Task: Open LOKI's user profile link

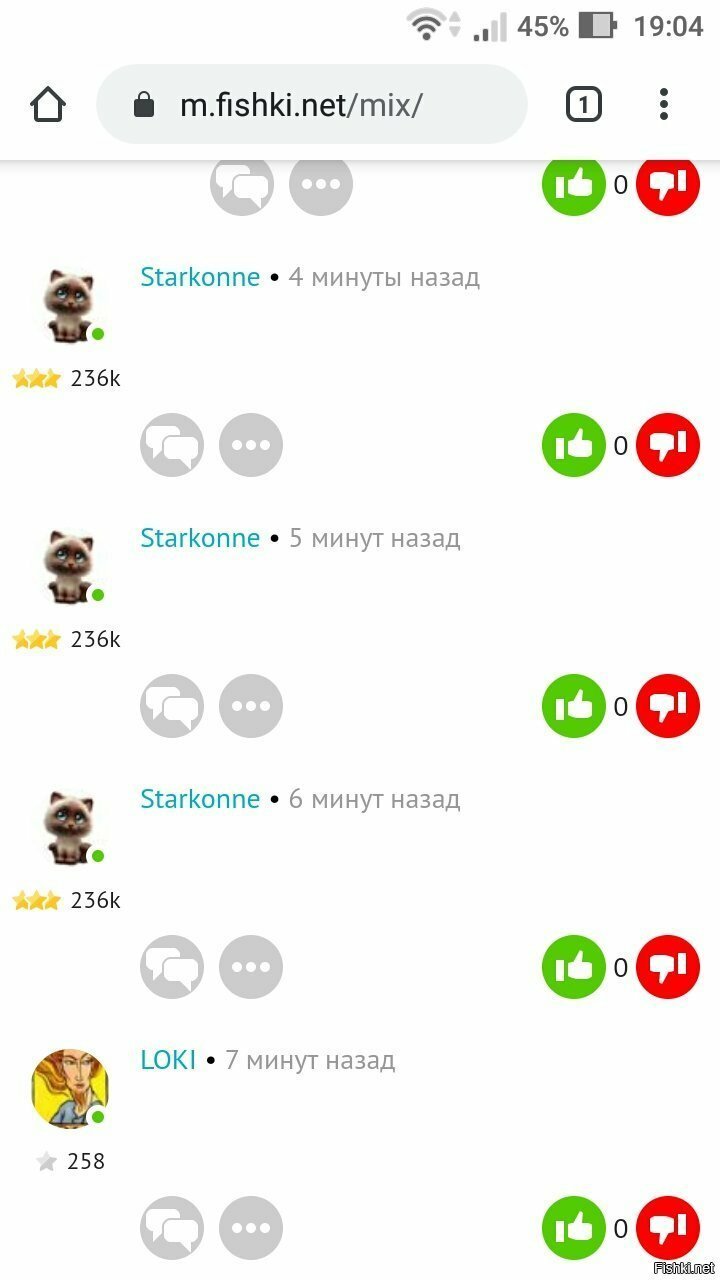Action: coord(168,1060)
